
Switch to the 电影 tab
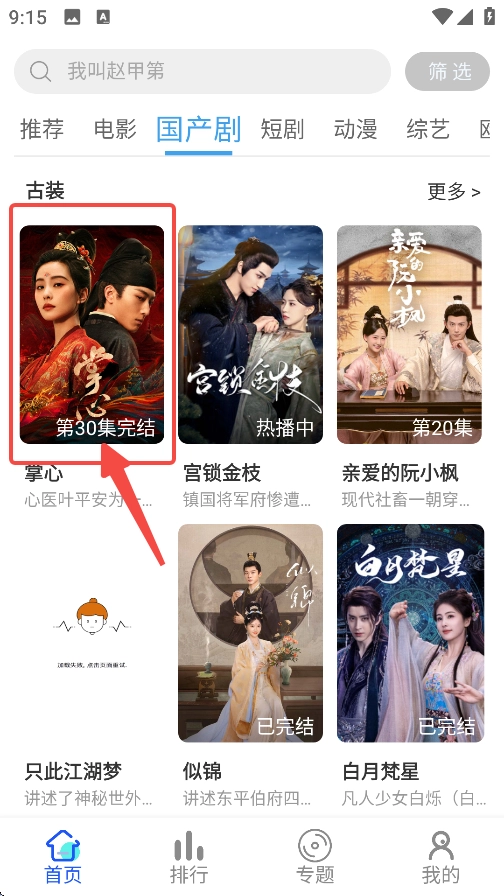click(x=115, y=129)
